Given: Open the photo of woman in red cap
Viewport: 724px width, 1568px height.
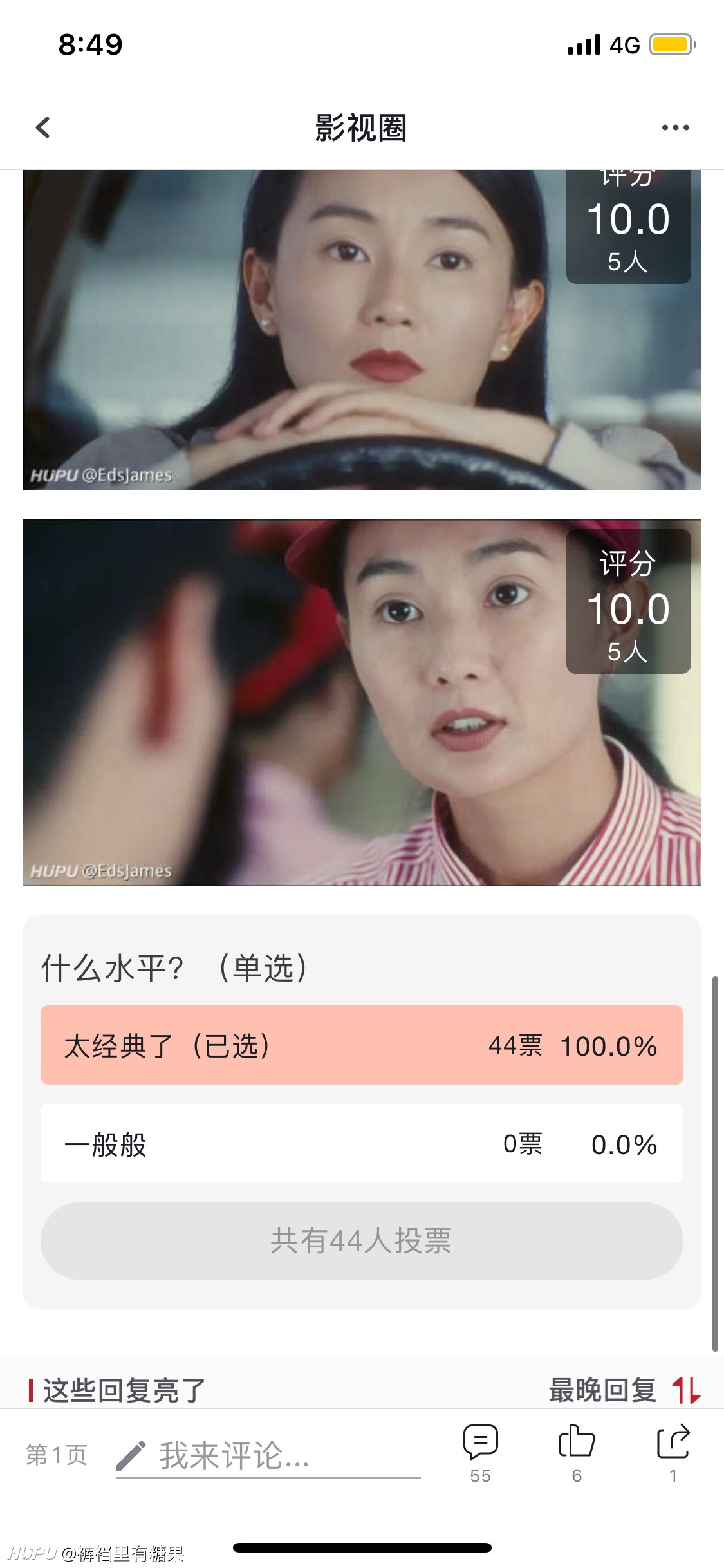Looking at the screenshot, I should point(362,703).
